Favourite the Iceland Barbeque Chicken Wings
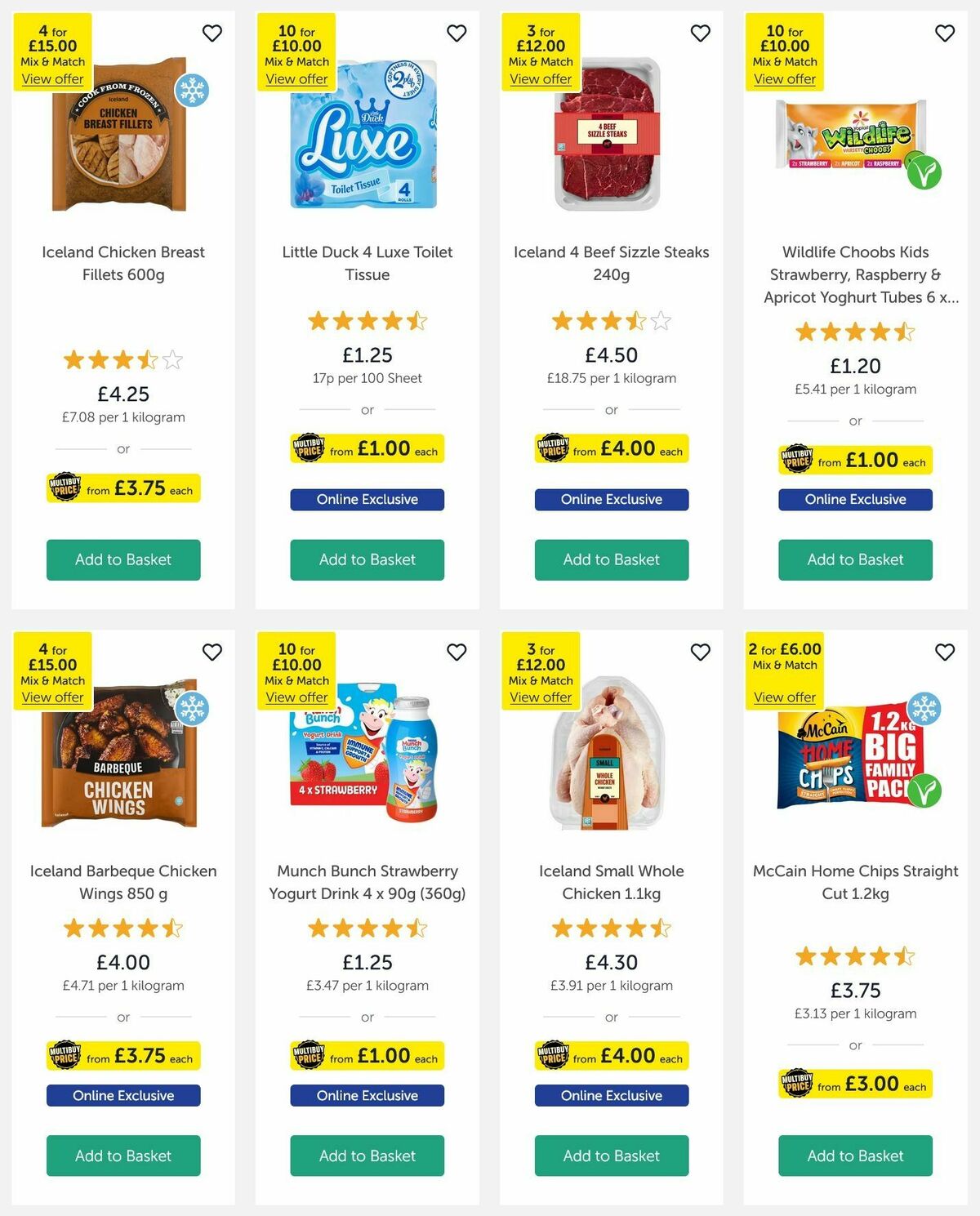 coord(212,652)
